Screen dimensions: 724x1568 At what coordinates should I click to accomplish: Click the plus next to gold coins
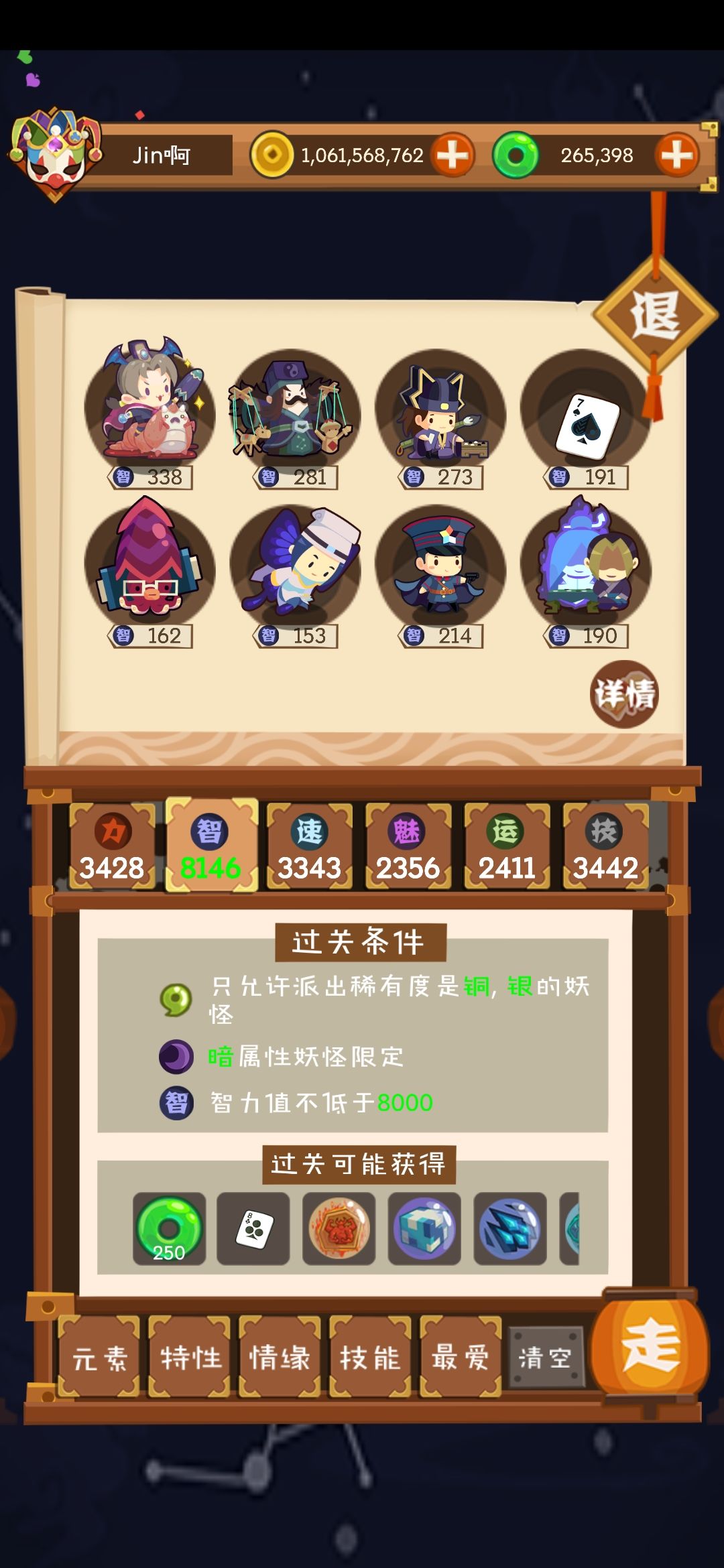453,155
